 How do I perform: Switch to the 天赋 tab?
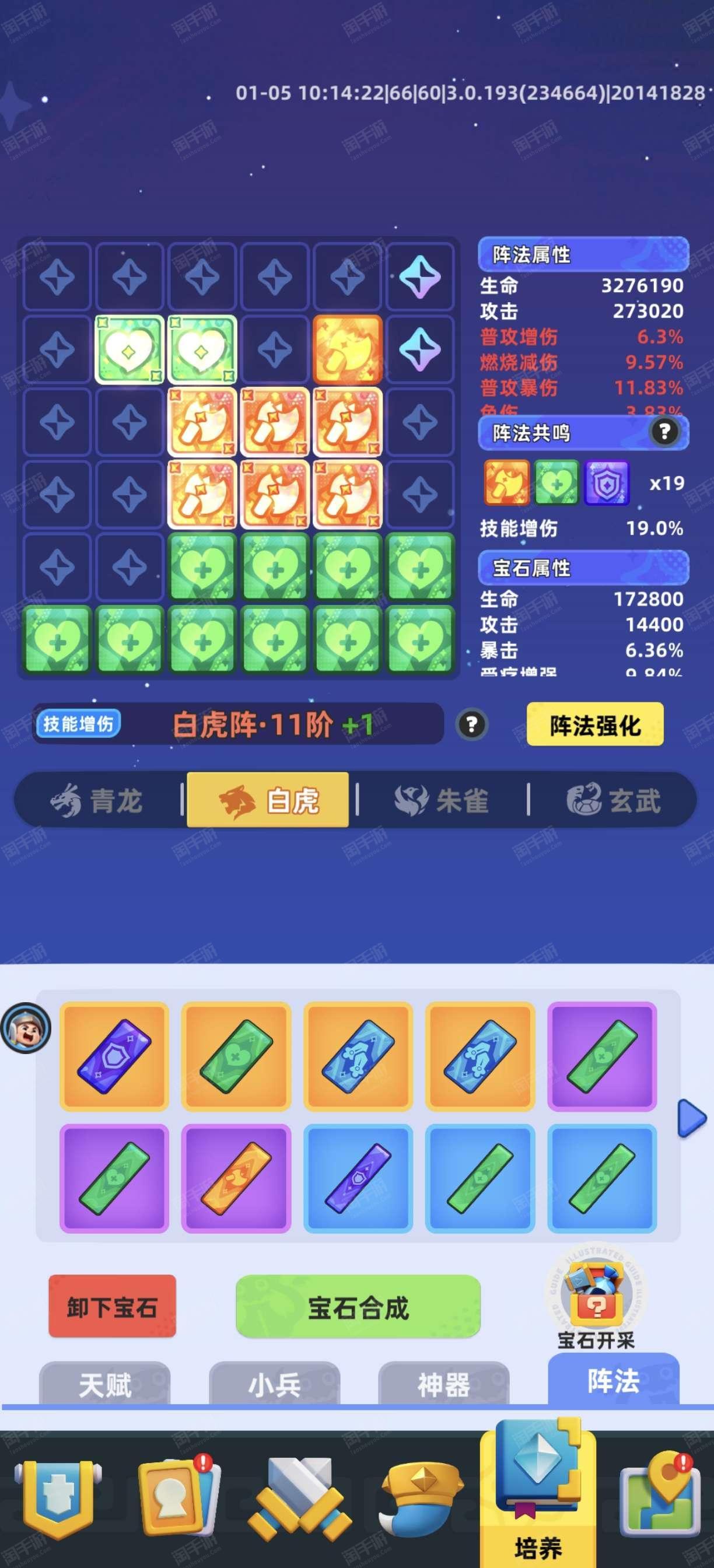[104, 1385]
